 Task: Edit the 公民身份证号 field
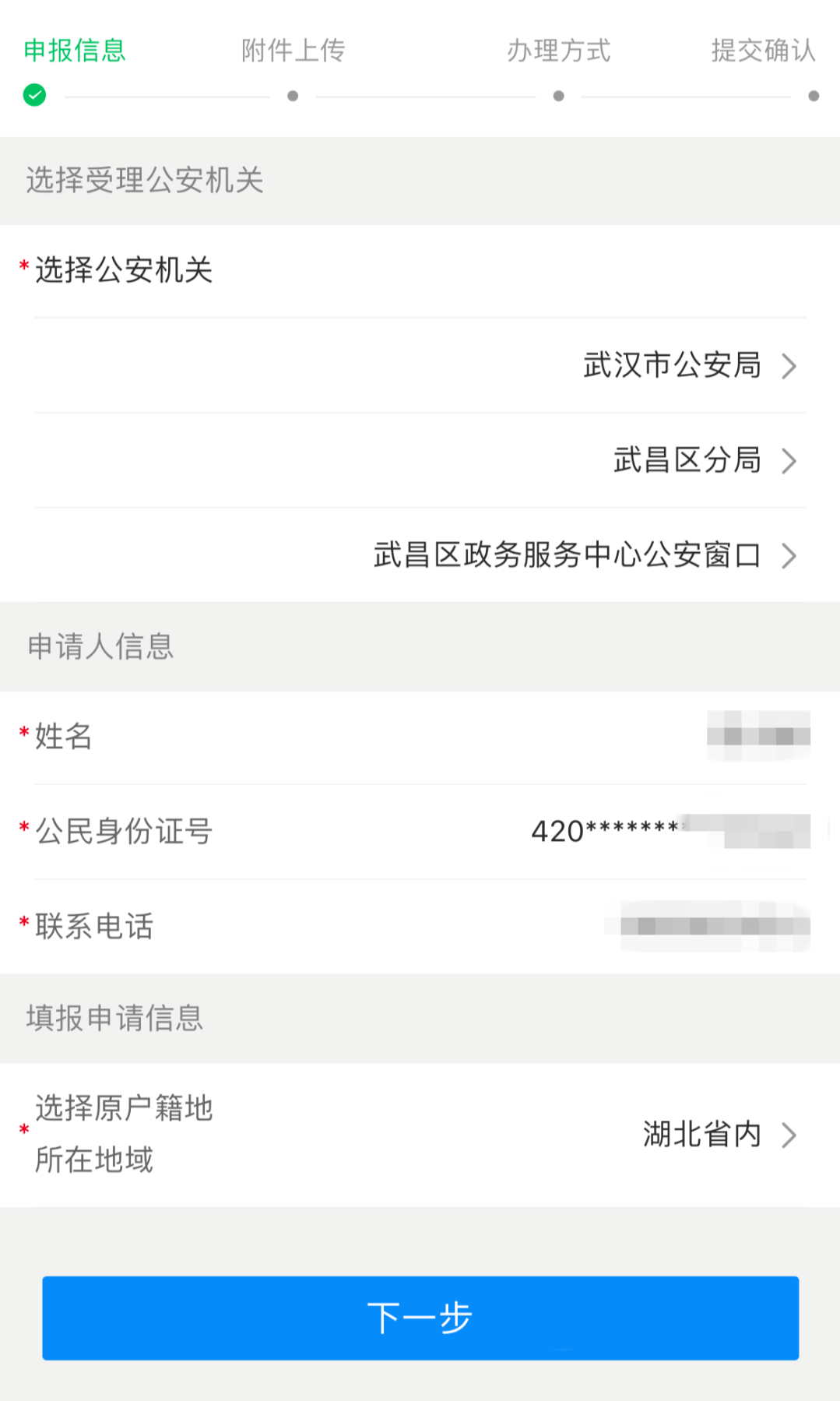click(x=670, y=832)
